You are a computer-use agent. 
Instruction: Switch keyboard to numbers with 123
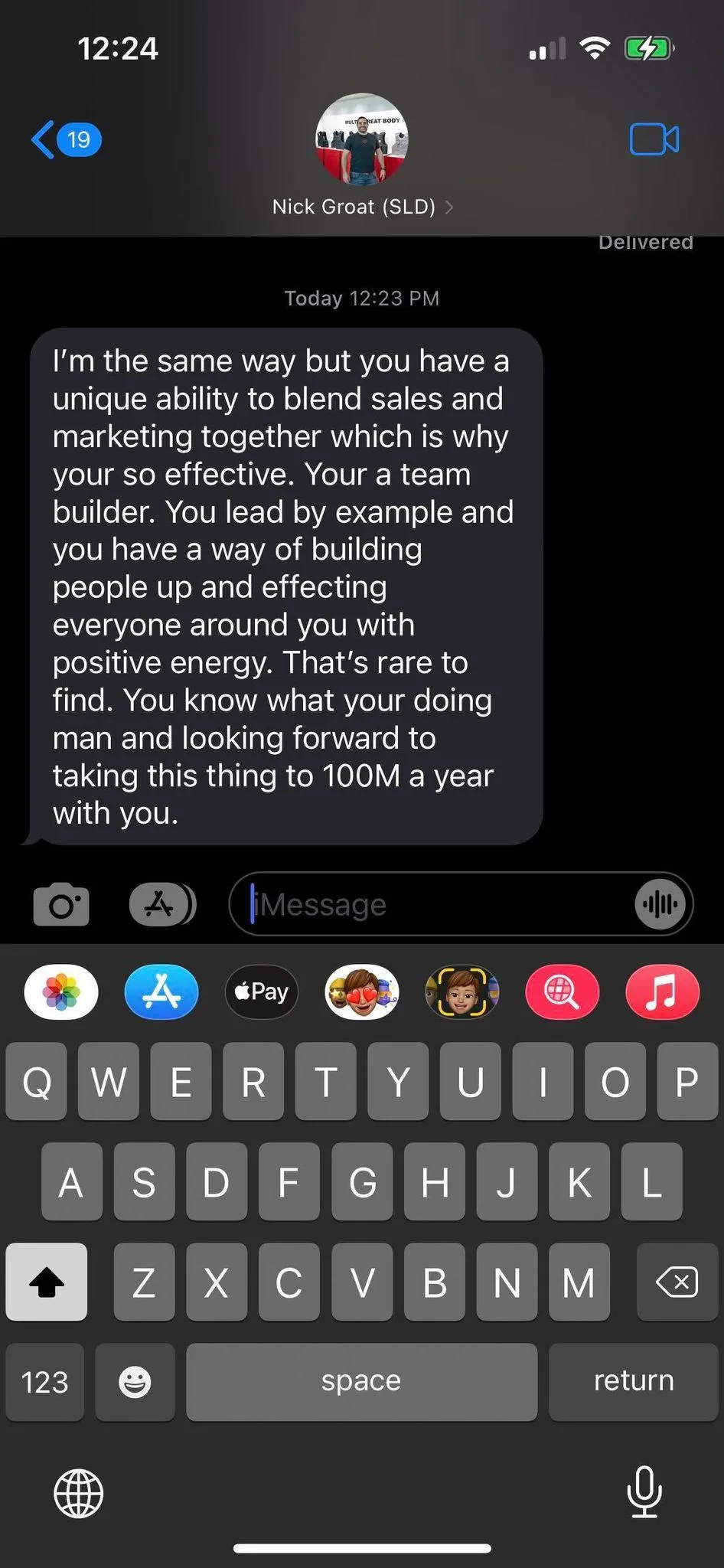click(44, 1382)
